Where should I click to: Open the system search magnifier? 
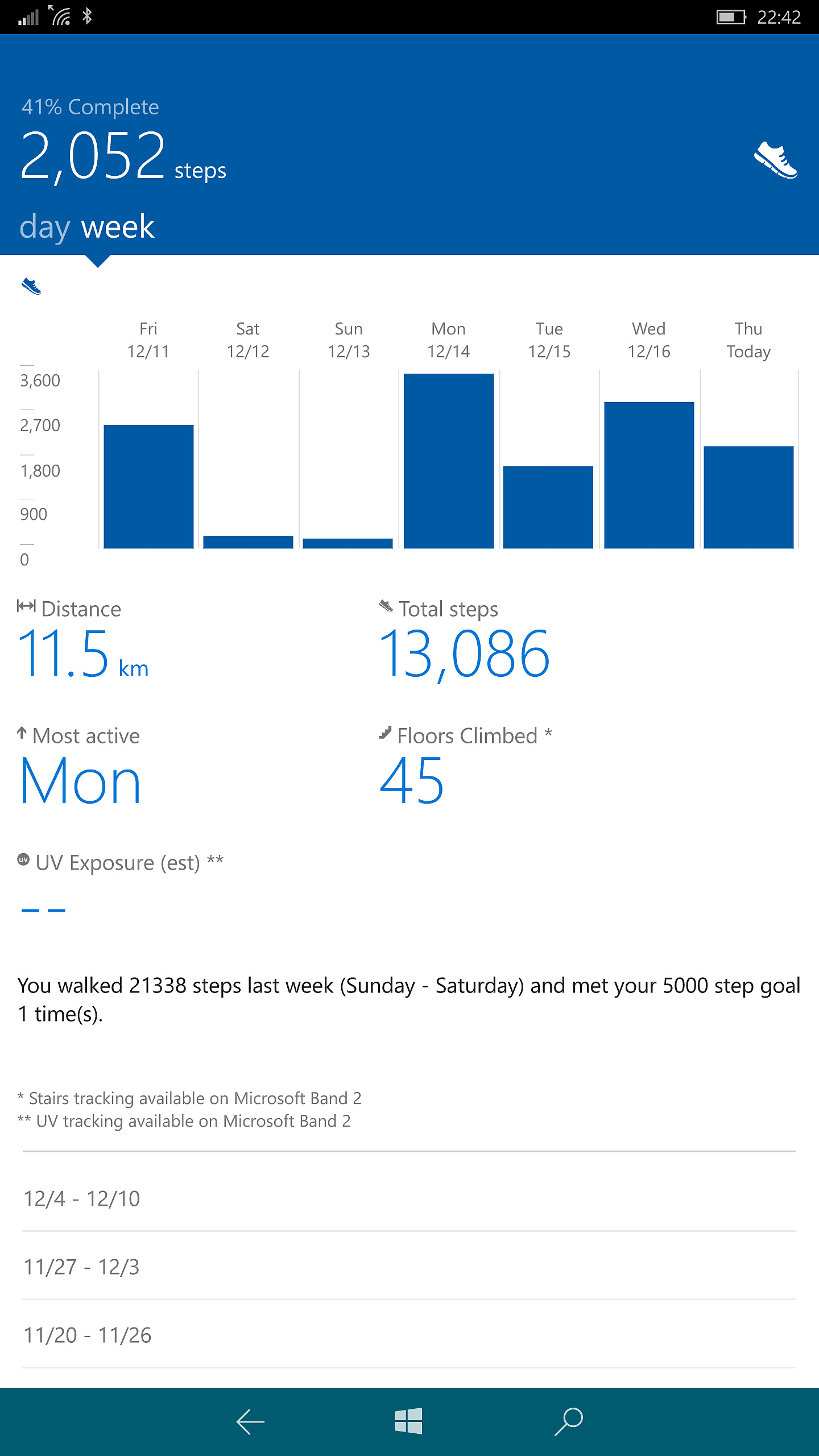[x=569, y=1422]
